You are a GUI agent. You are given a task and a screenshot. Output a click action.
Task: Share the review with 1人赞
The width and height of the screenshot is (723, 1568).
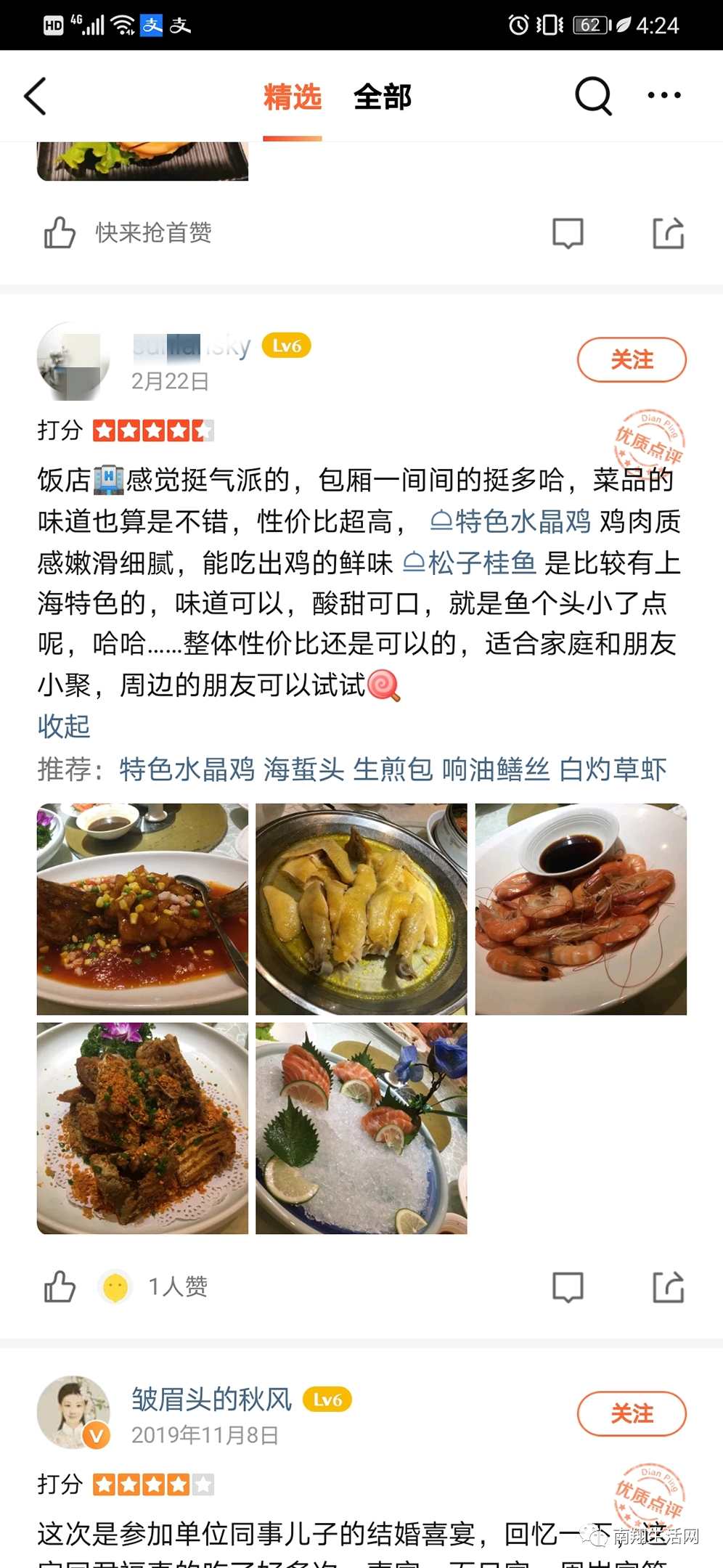pyautogui.click(x=668, y=1287)
